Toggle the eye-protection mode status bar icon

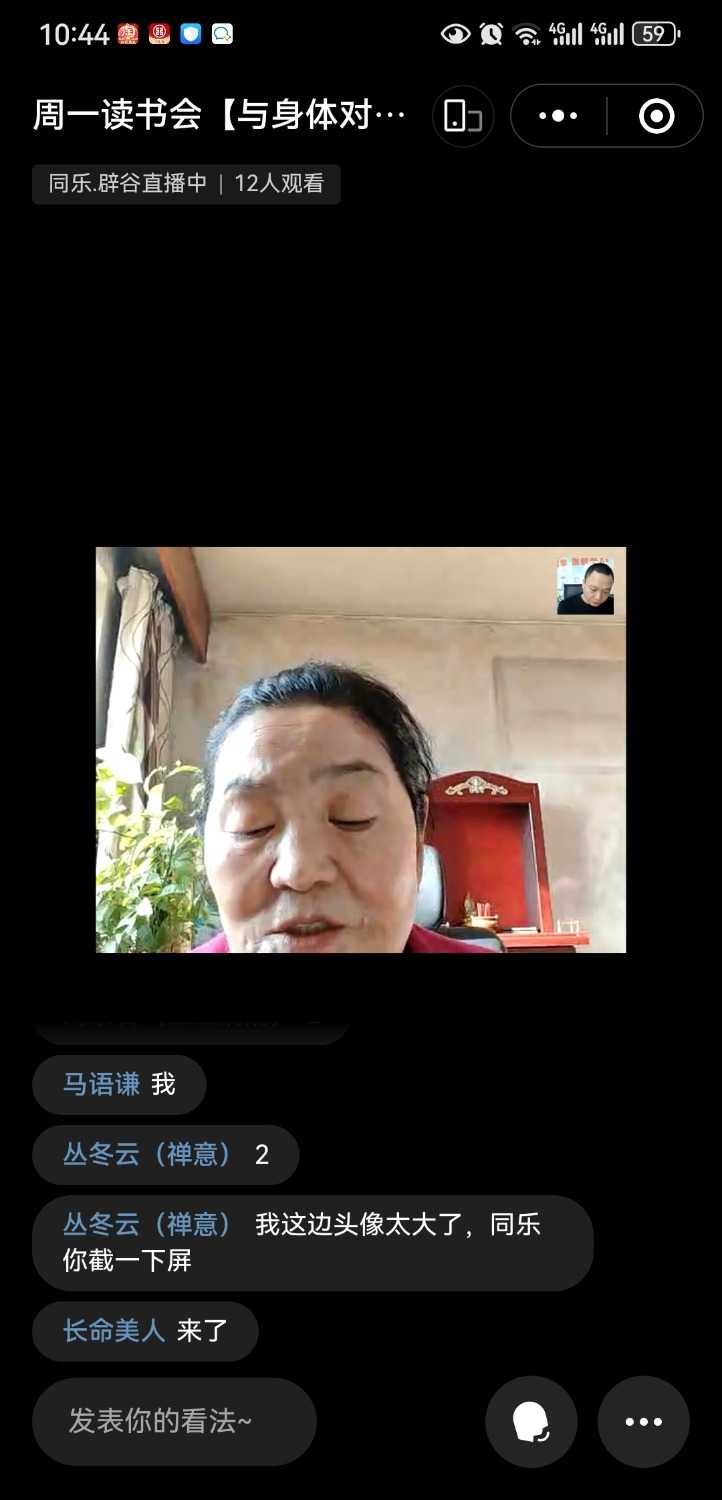point(455,33)
